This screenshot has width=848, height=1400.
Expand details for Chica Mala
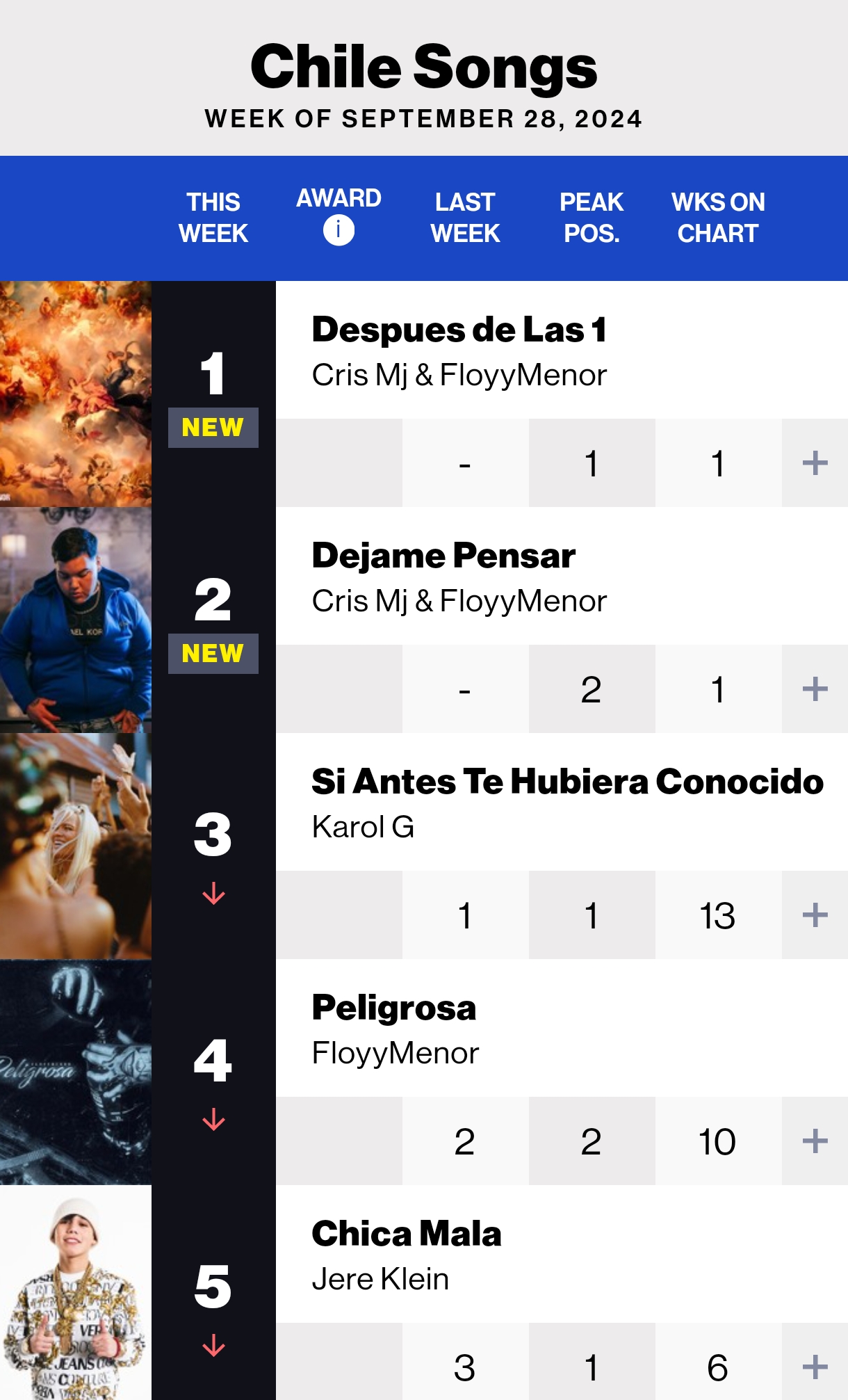tap(815, 1365)
